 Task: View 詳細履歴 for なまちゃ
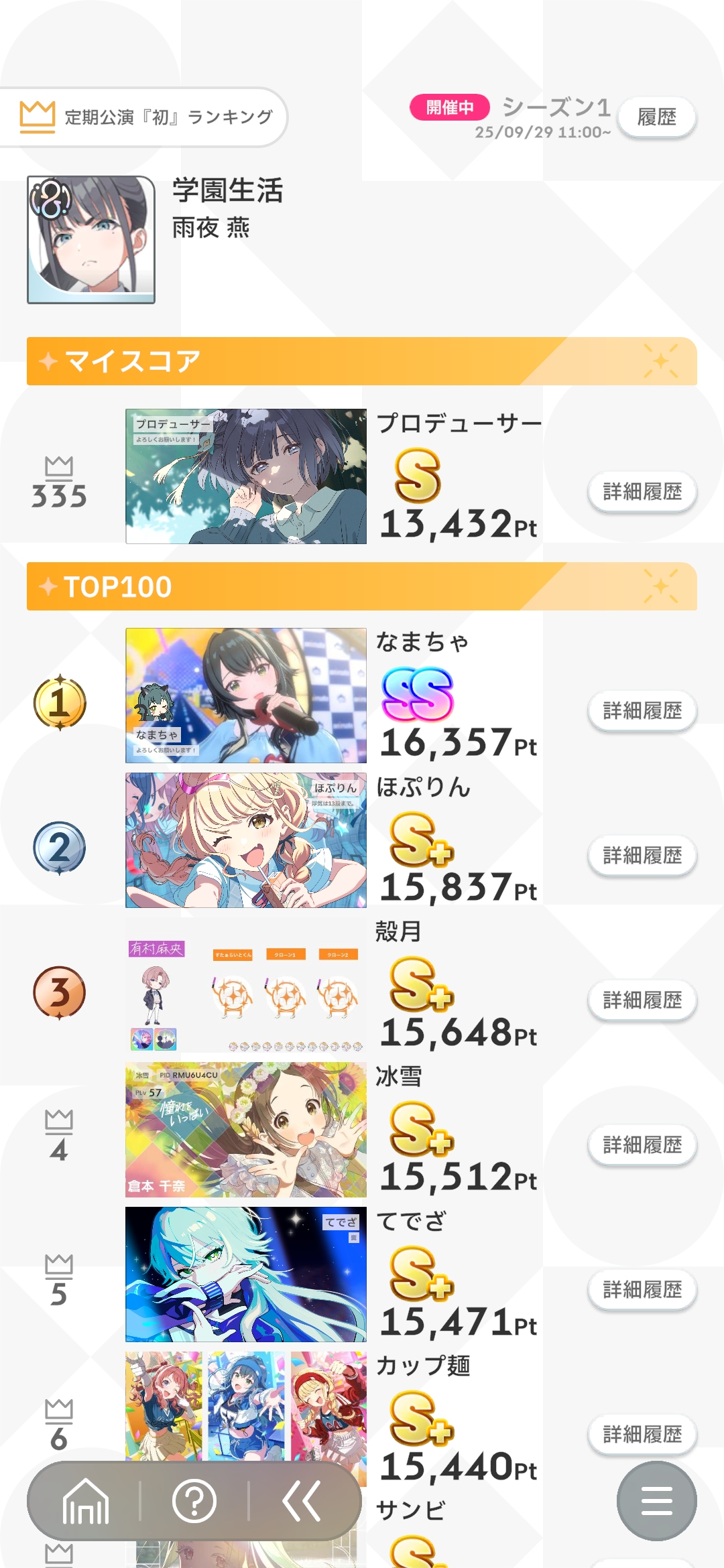click(x=642, y=710)
